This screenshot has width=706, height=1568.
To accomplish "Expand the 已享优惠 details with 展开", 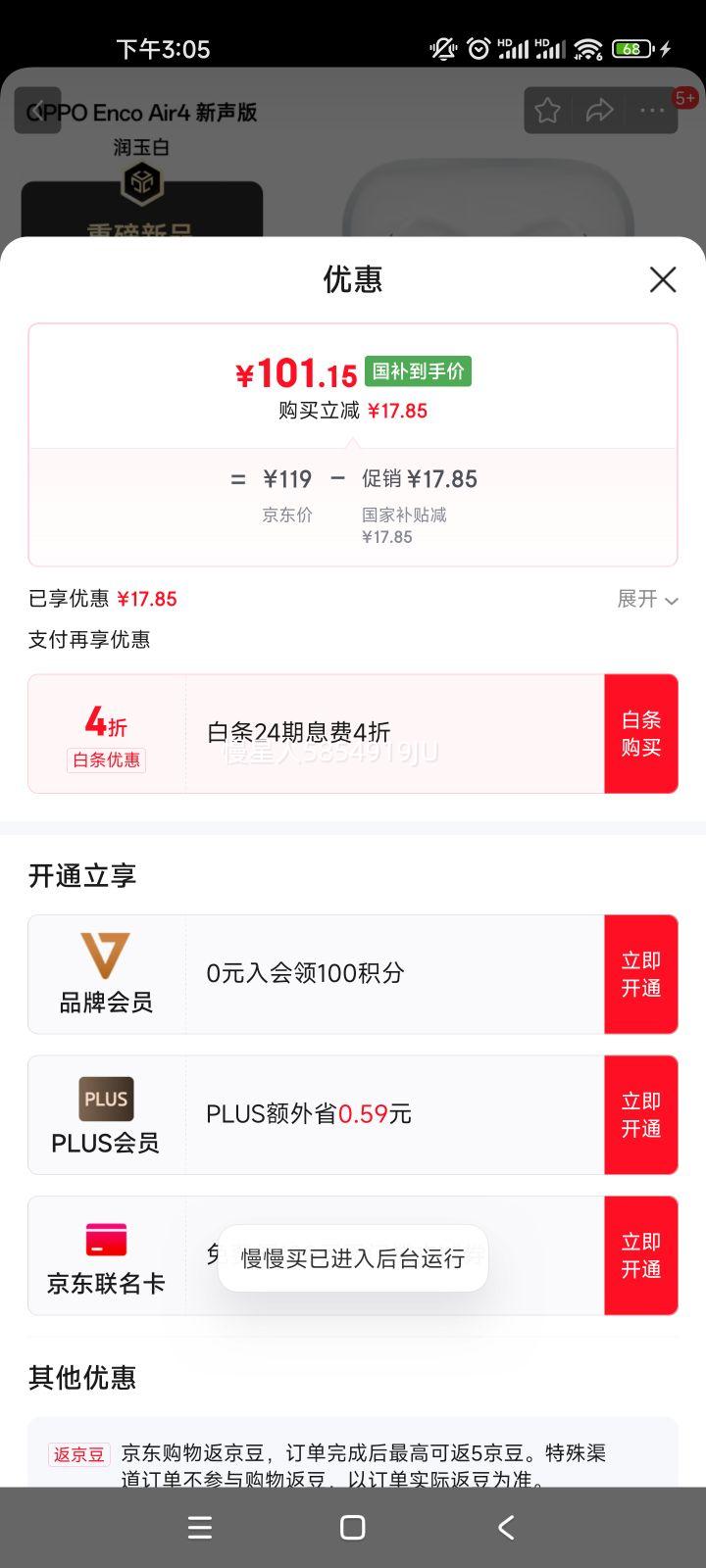I will (x=647, y=599).
